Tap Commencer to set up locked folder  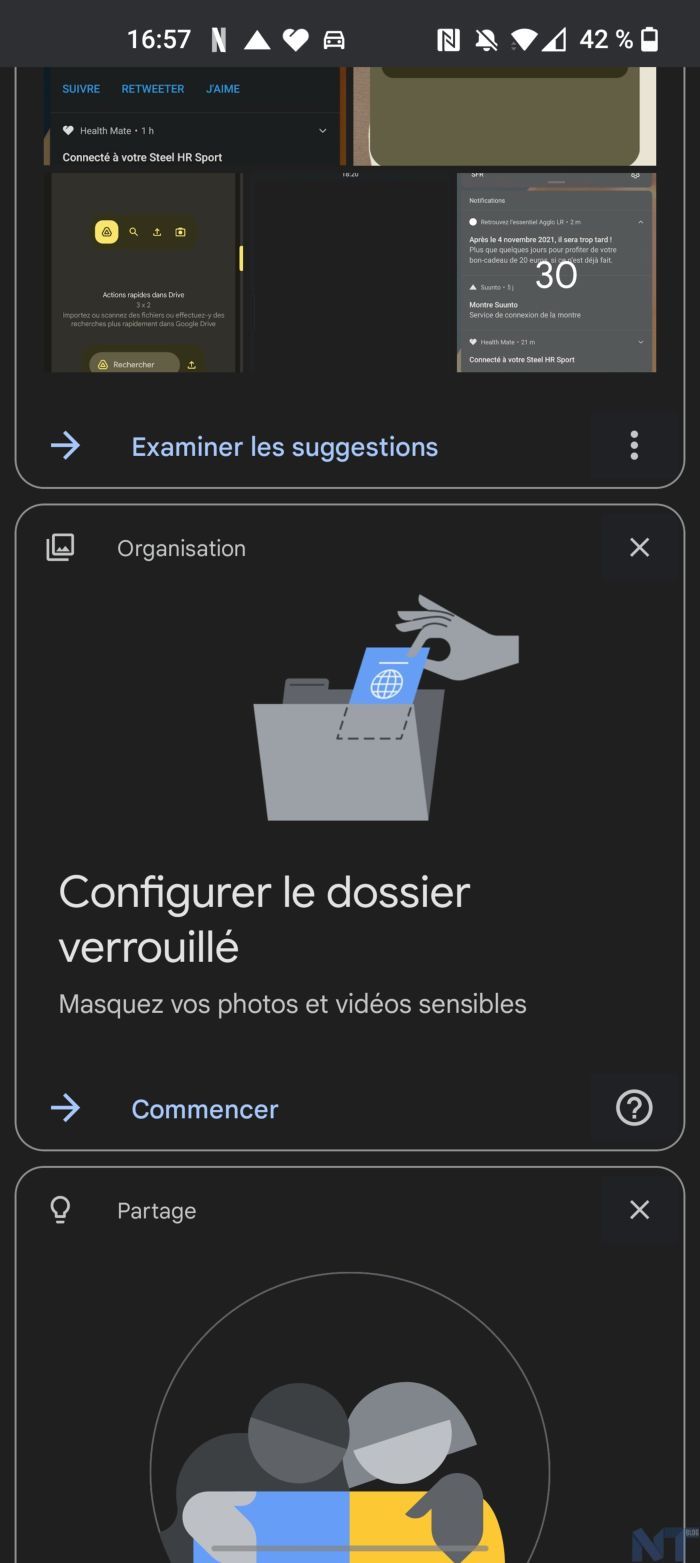click(x=204, y=1109)
